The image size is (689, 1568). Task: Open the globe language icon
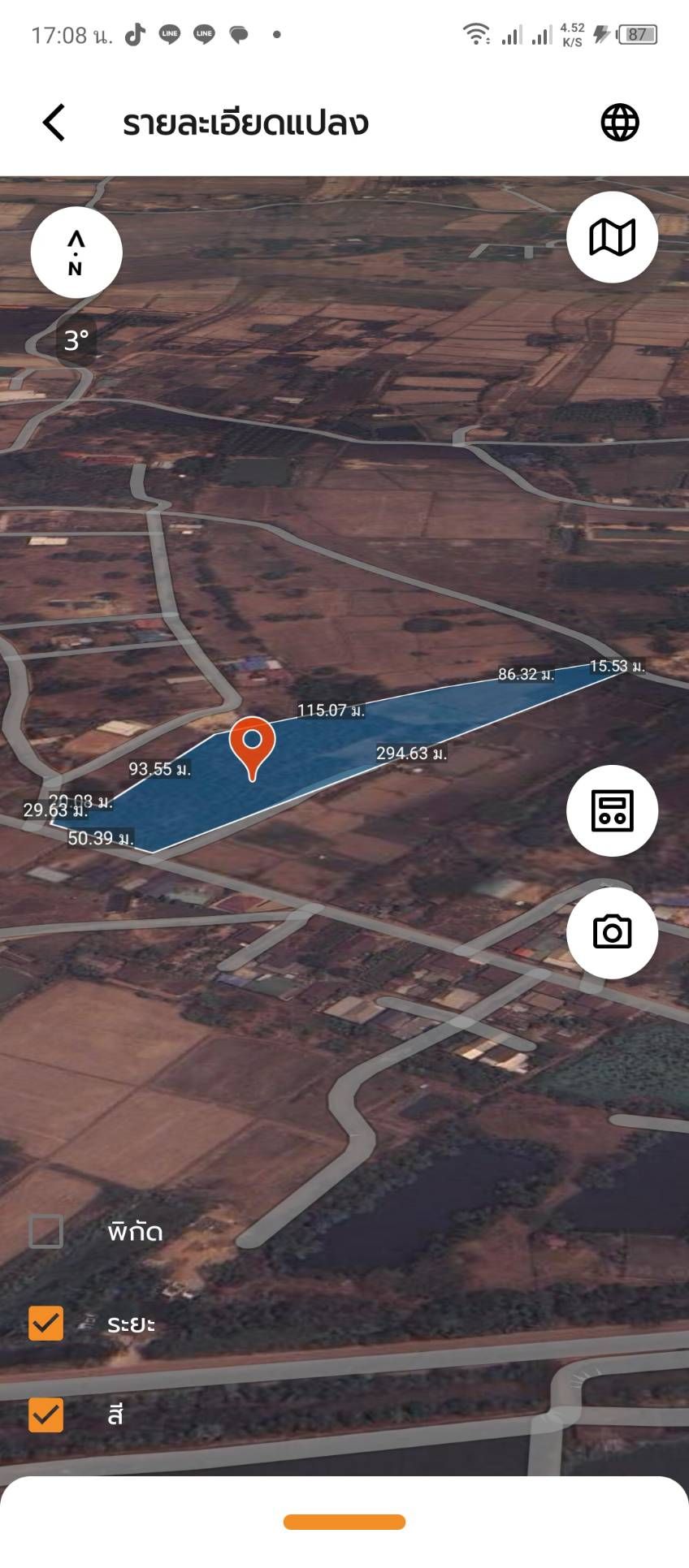[x=620, y=123]
